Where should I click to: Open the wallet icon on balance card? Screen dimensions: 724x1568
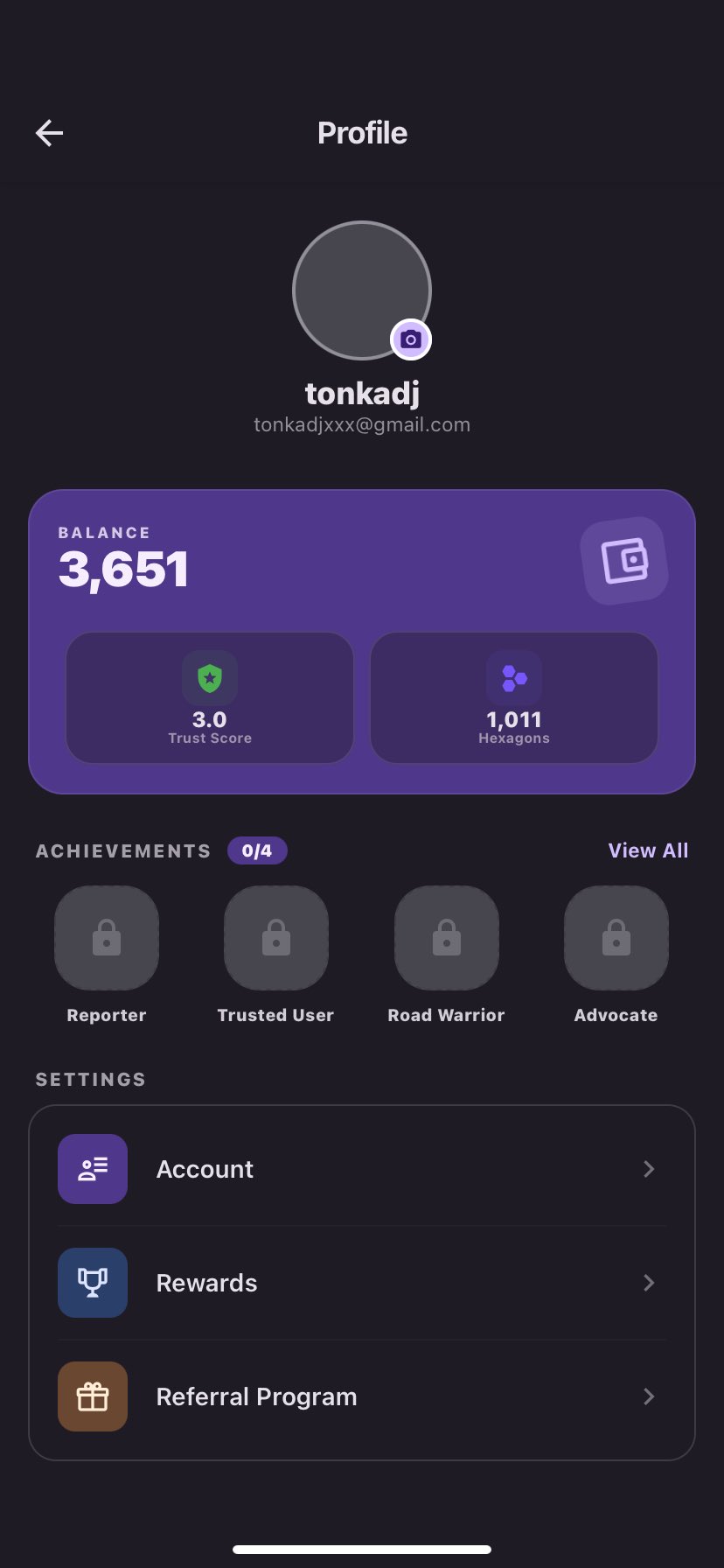pyautogui.click(x=624, y=560)
